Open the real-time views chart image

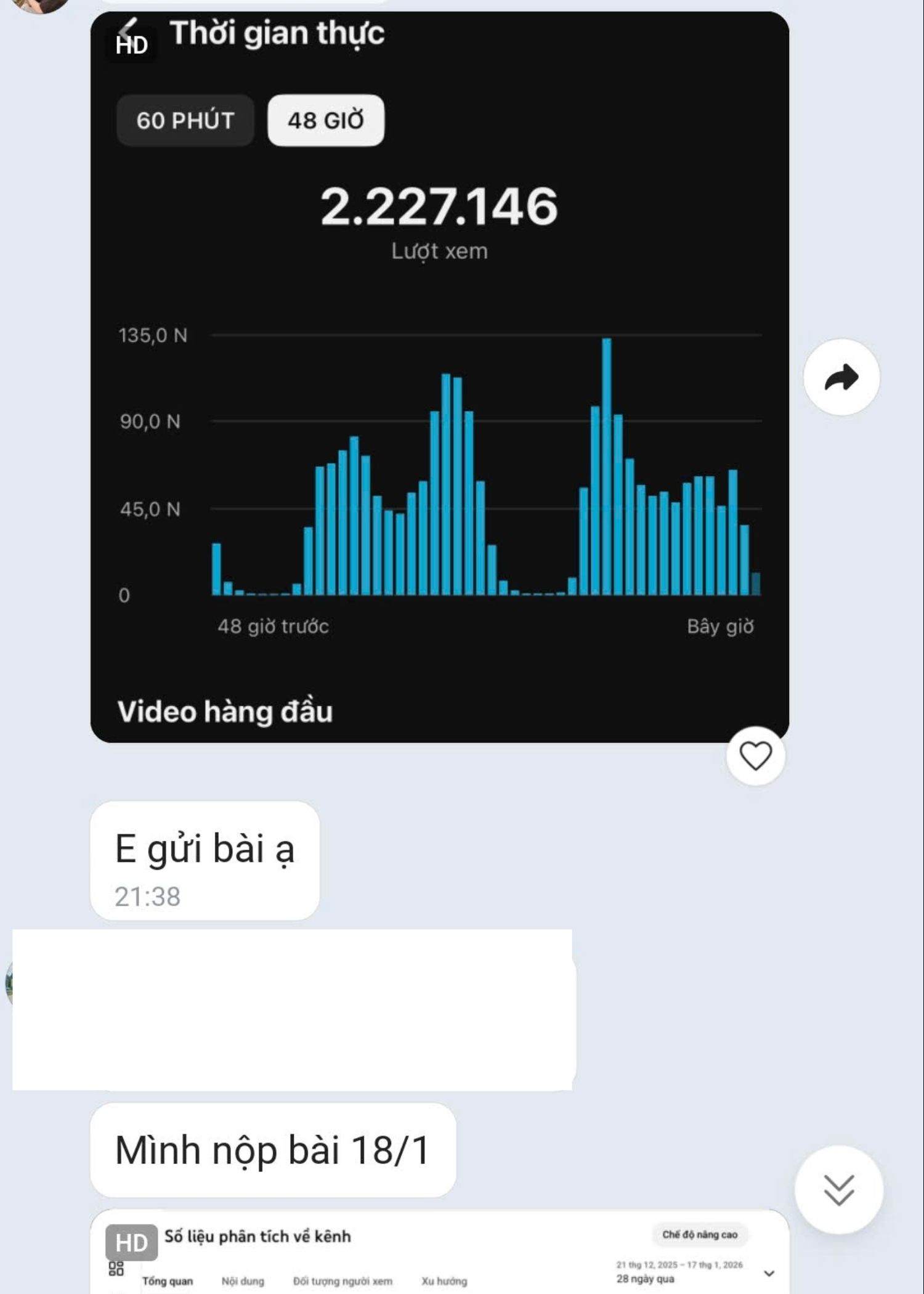pos(439,376)
